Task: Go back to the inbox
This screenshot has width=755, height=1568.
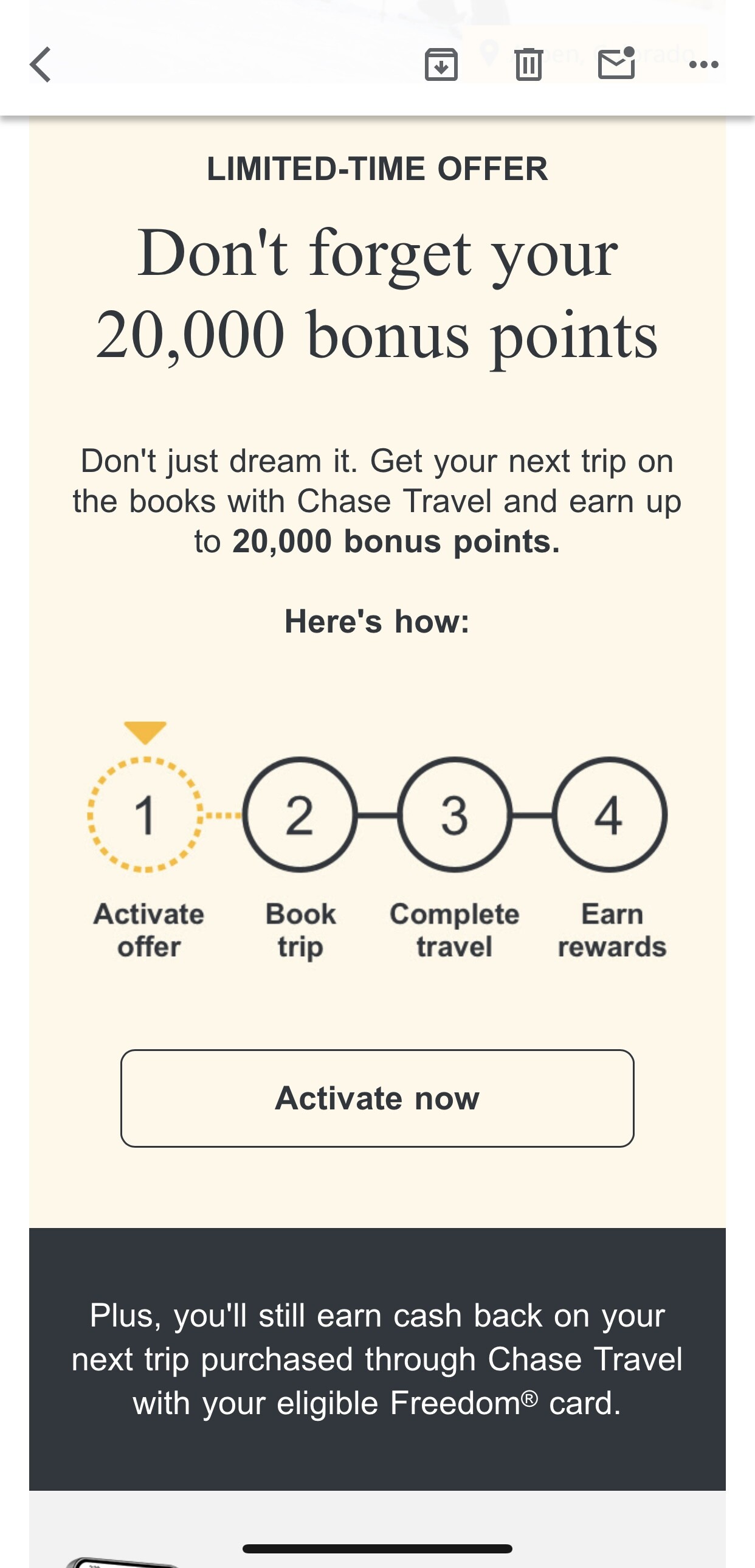Action: coord(40,64)
